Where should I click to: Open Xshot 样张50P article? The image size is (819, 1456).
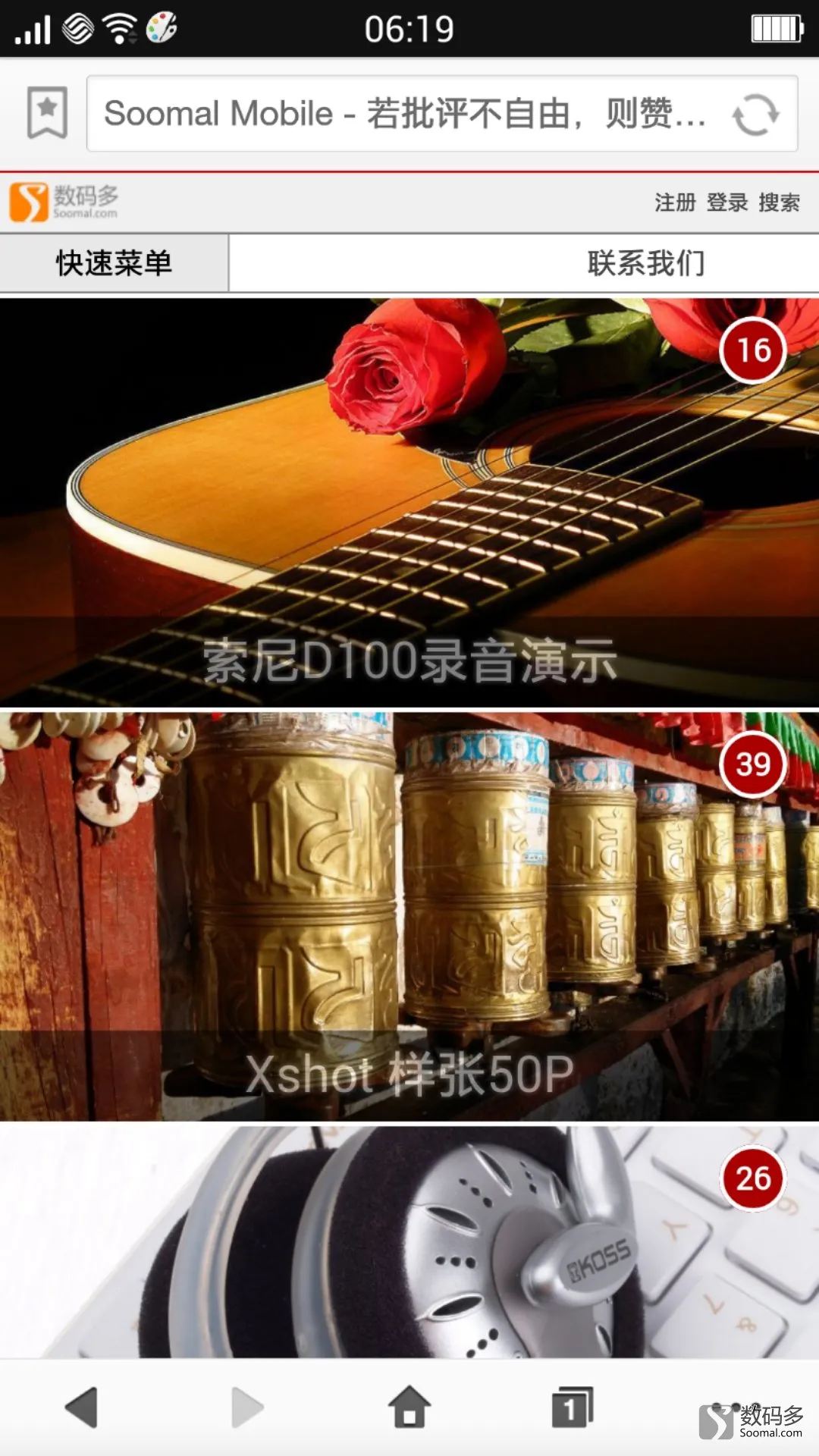[409, 916]
